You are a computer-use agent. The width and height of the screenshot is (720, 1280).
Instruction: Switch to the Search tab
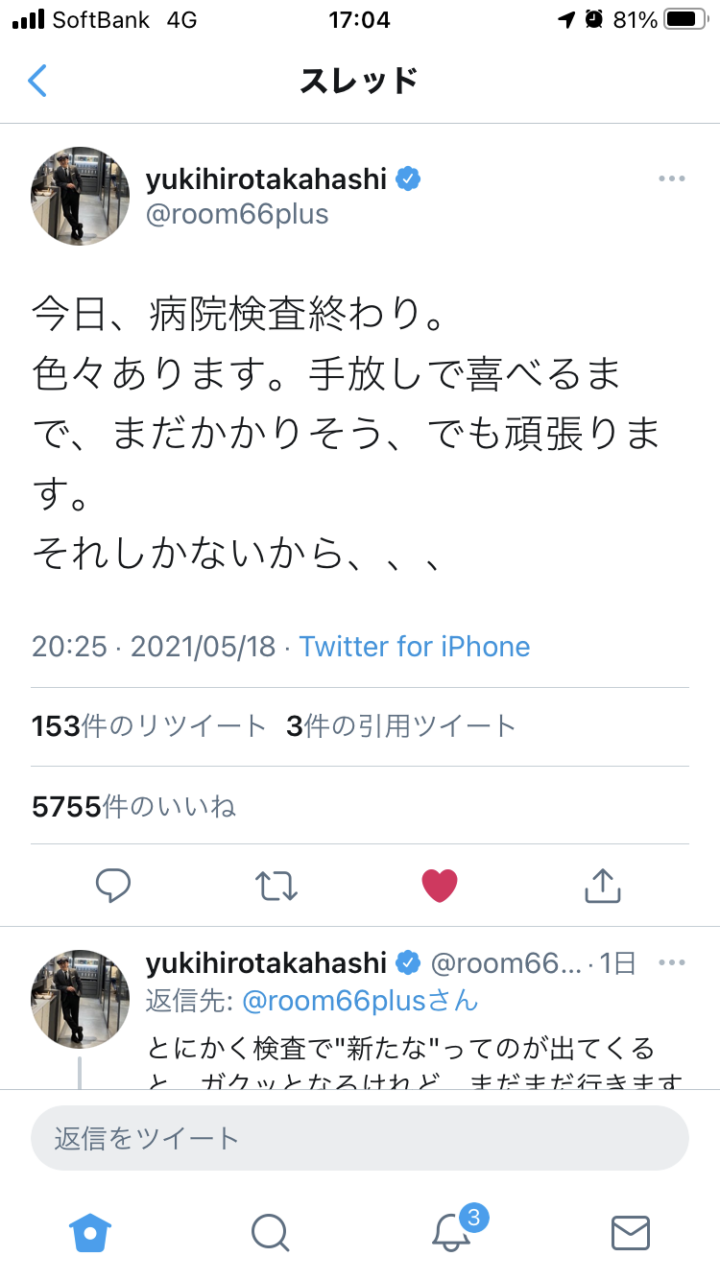(270, 1232)
